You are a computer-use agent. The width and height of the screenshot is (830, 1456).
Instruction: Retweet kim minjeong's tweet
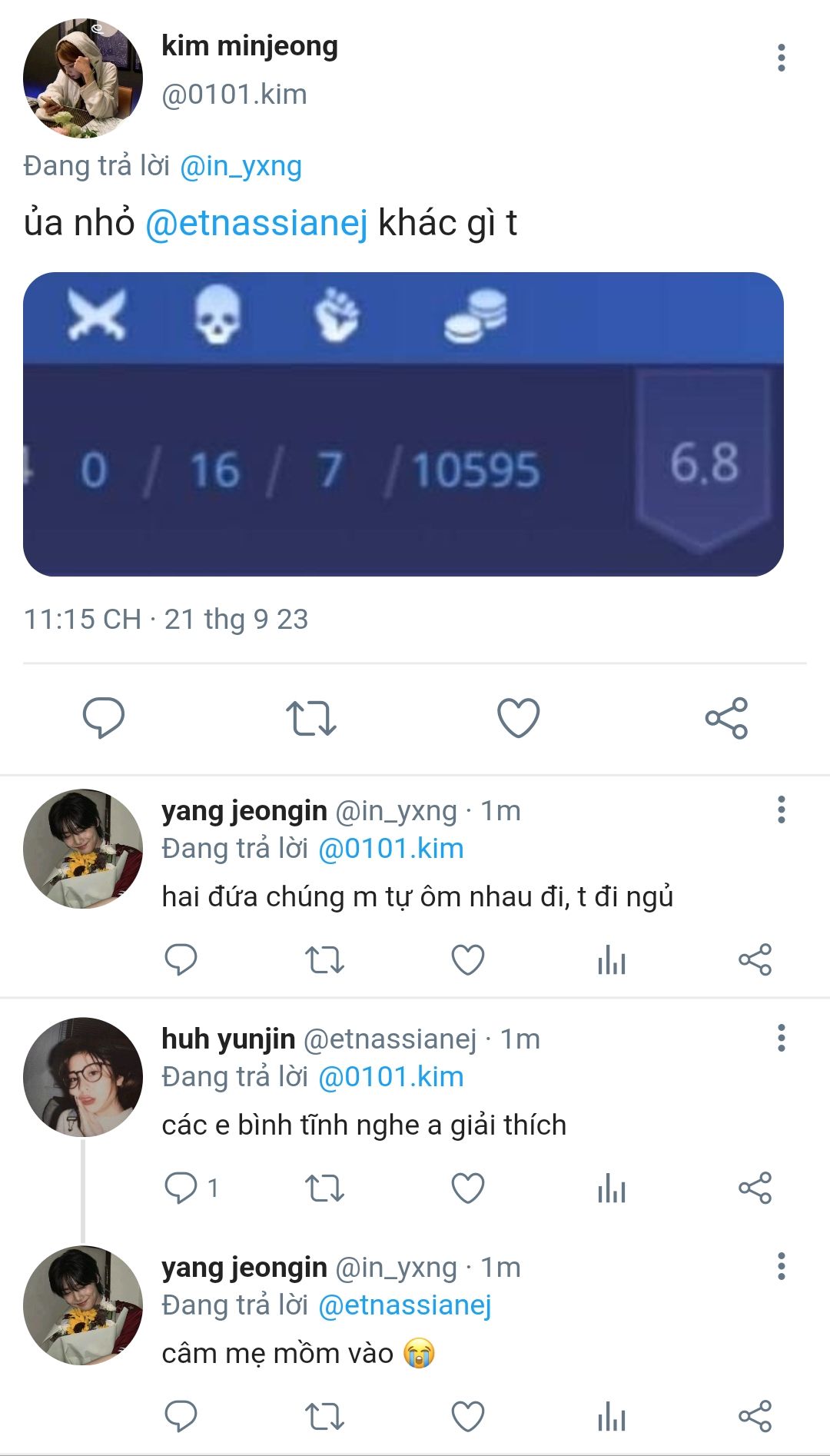click(311, 718)
